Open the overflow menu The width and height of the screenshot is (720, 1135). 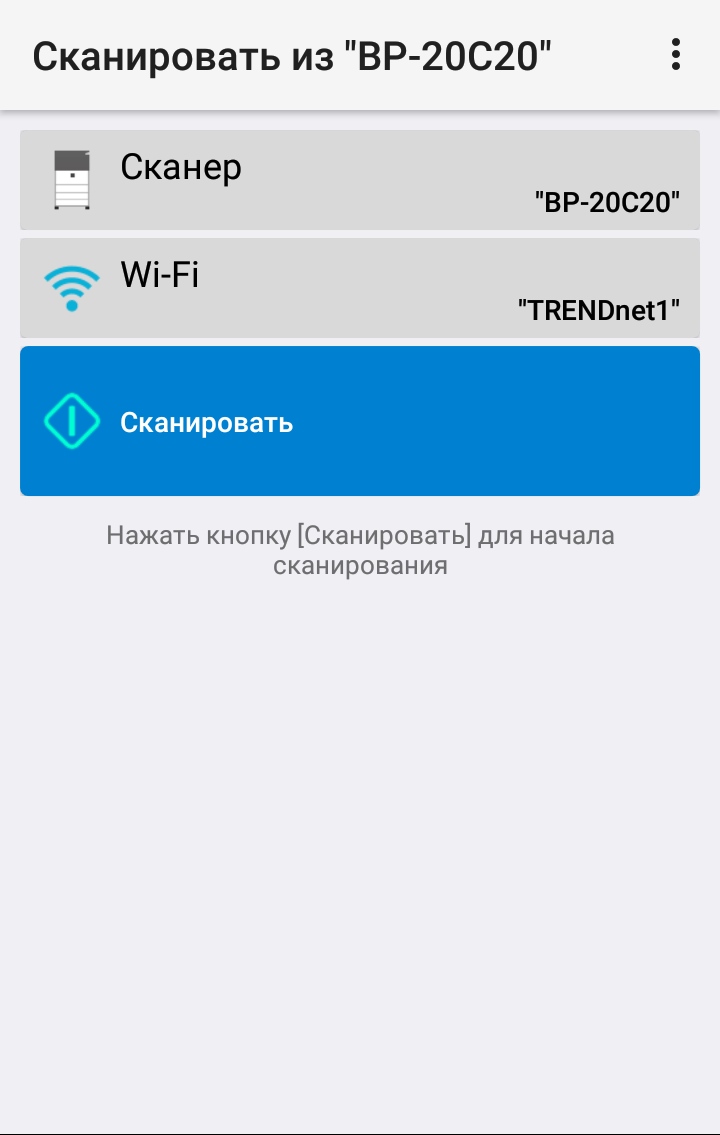click(676, 55)
